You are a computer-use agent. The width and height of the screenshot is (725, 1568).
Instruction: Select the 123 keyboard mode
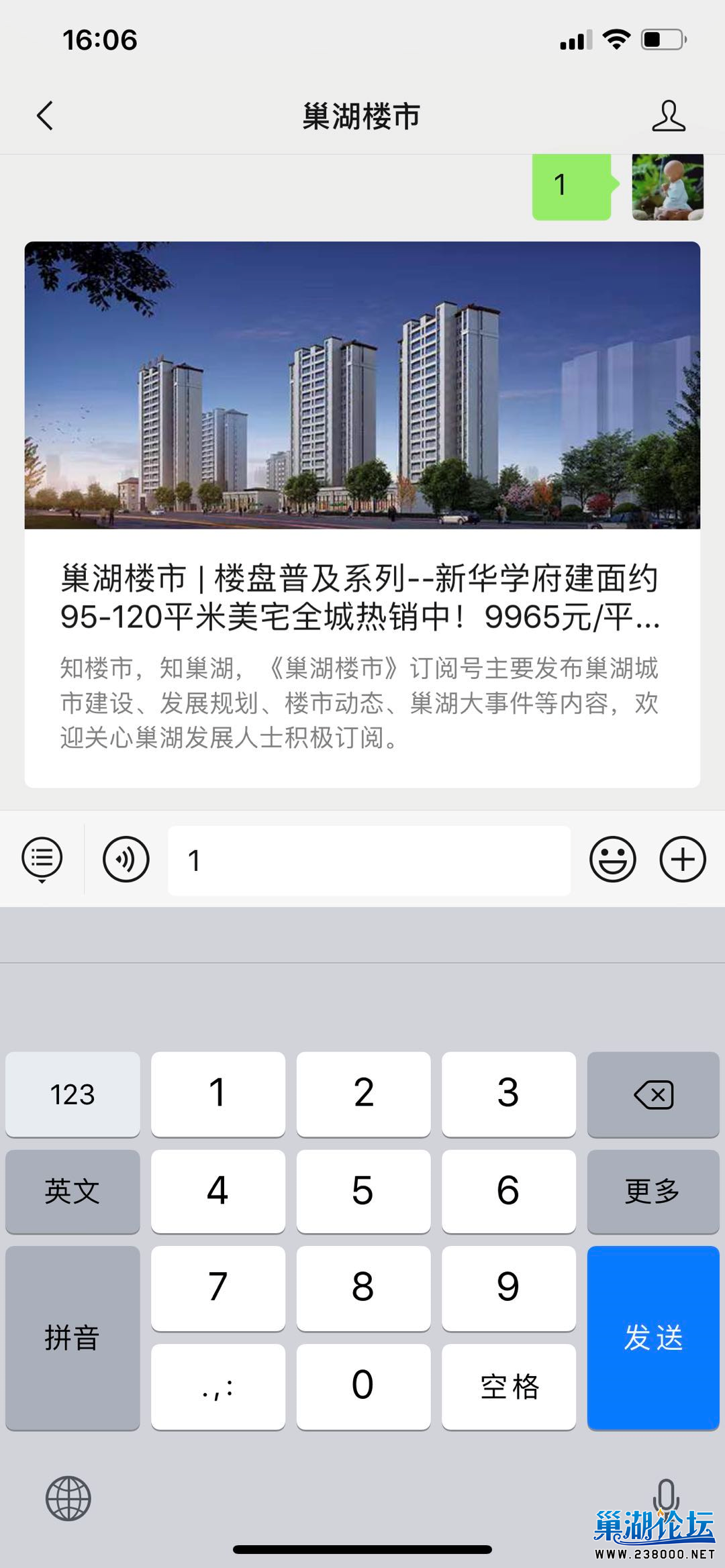72,1094
